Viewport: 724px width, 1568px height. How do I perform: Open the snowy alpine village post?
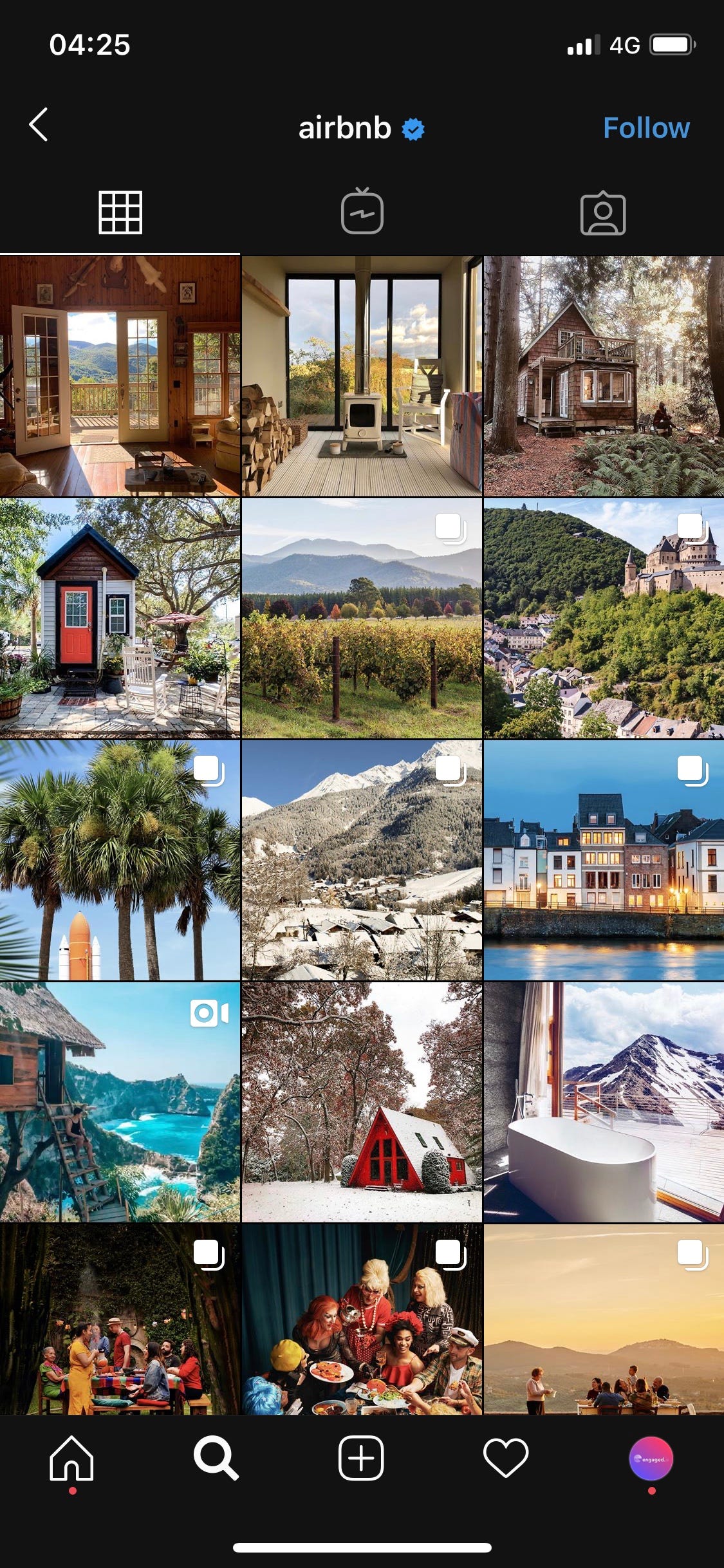[x=362, y=860]
